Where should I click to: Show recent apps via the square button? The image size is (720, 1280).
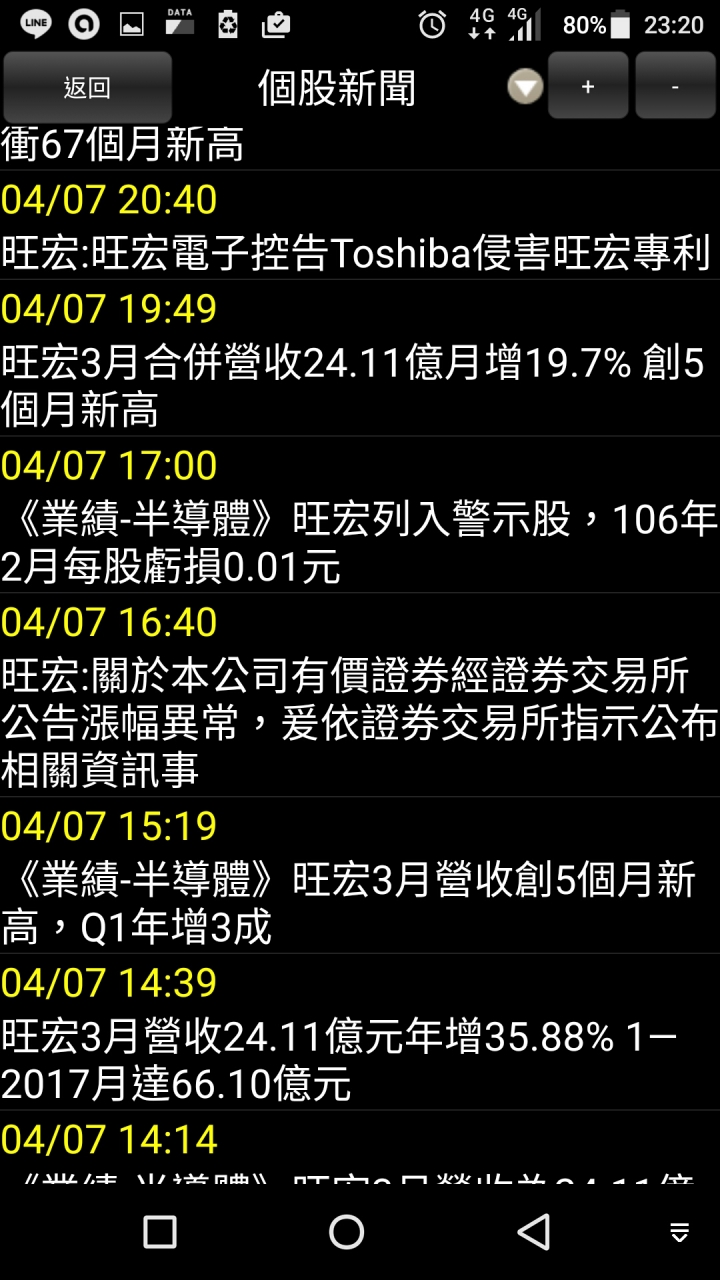(x=160, y=1232)
